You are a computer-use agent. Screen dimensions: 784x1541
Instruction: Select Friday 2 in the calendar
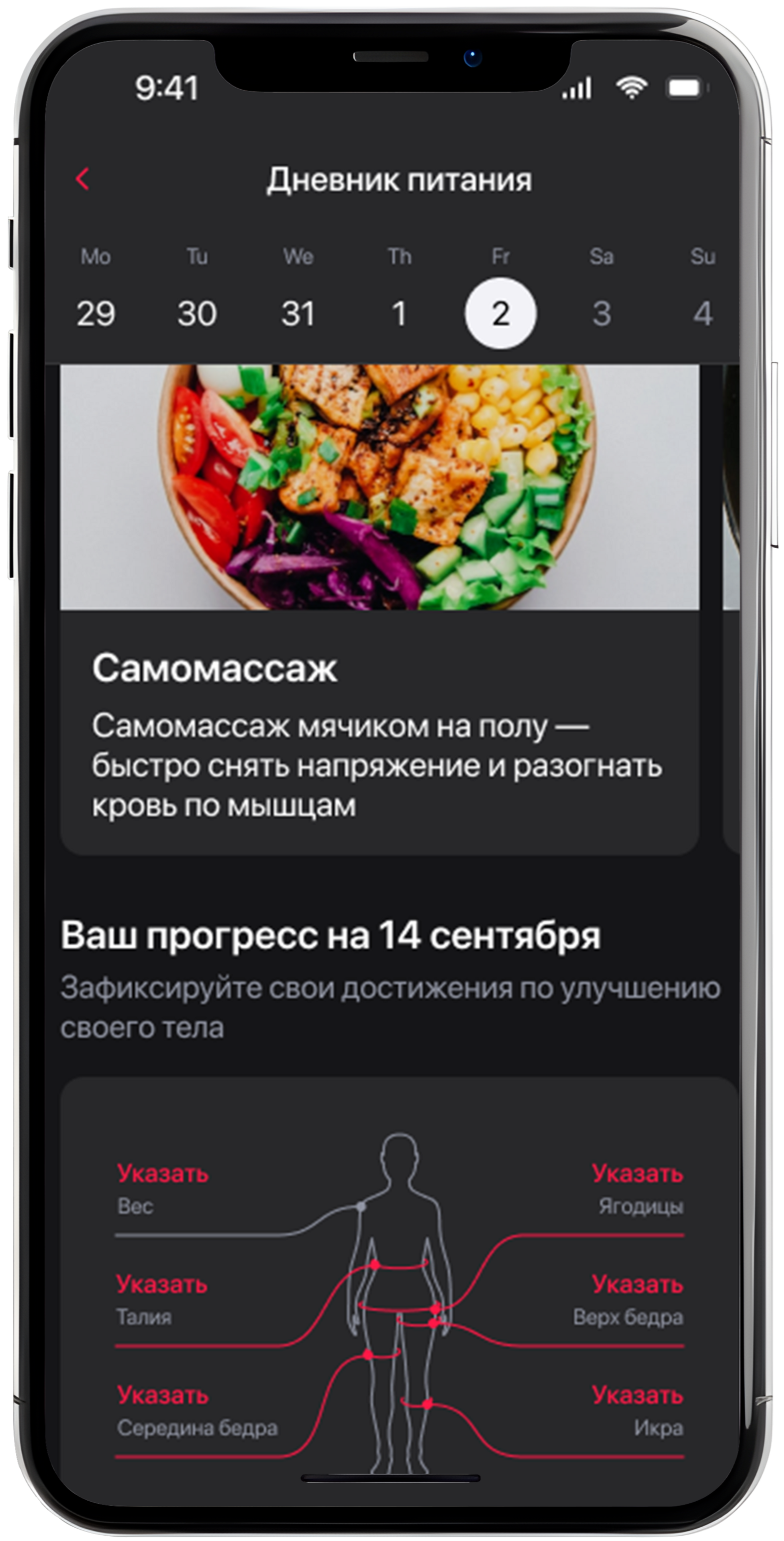(501, 313)
